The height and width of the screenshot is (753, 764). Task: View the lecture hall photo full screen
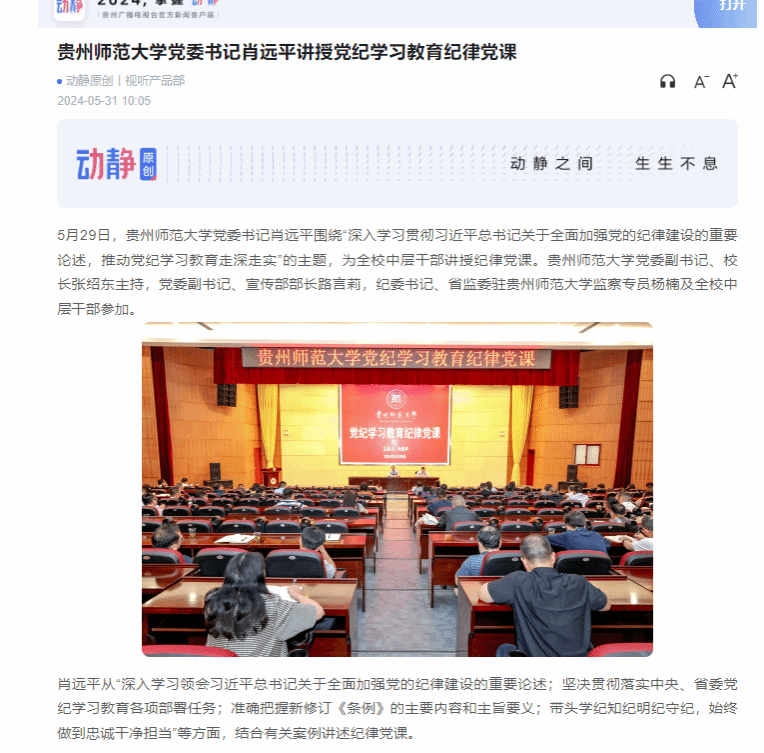click(397, 489)
